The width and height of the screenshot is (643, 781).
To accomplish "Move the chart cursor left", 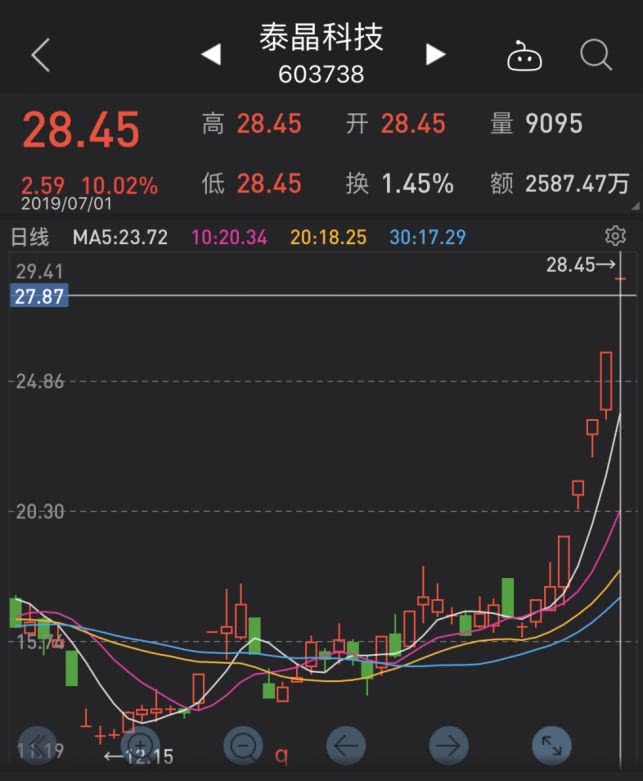I will coord(346,745).
